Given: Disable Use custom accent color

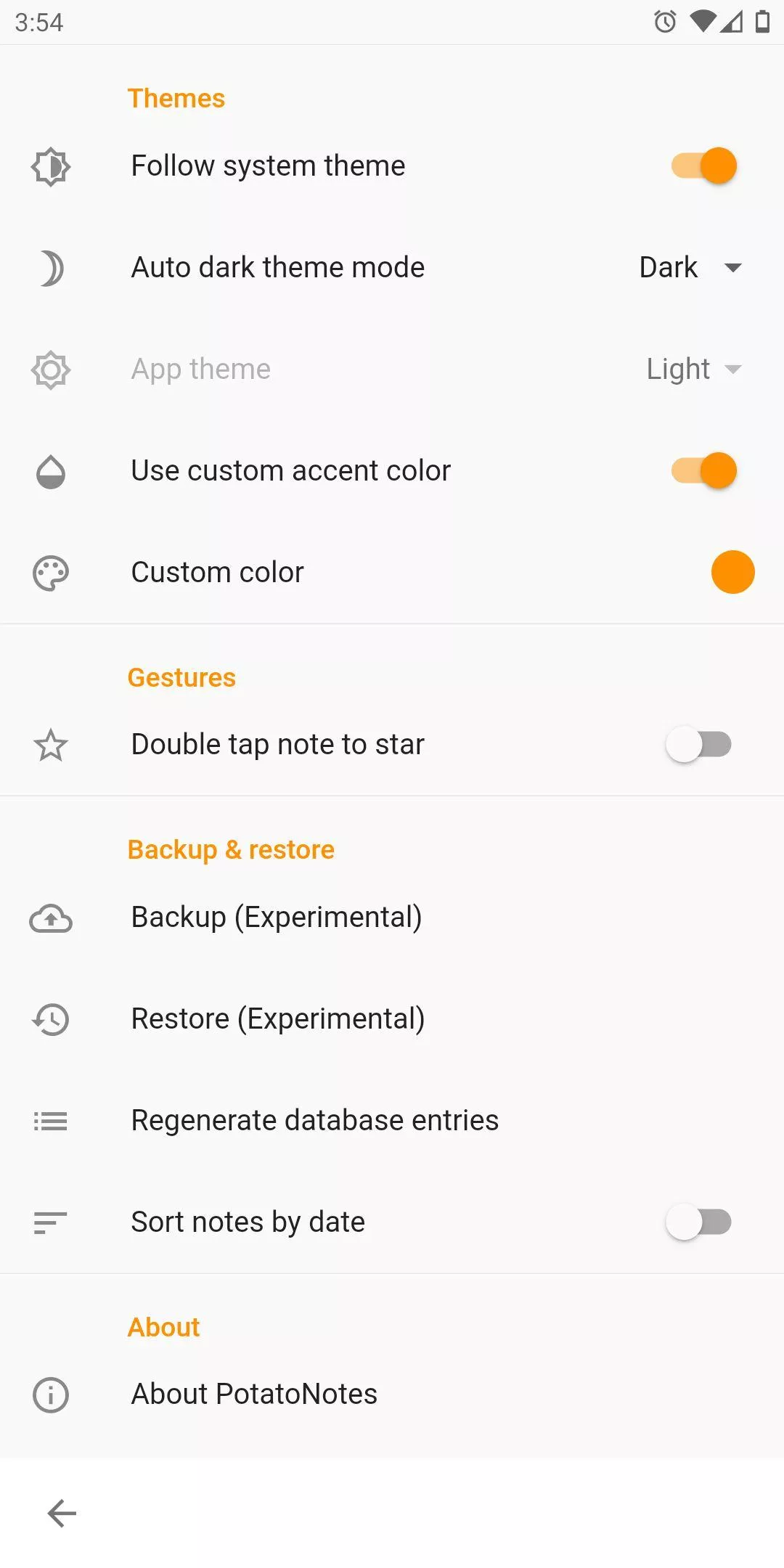Looking at the screenshot, I should tap(703, 471).
